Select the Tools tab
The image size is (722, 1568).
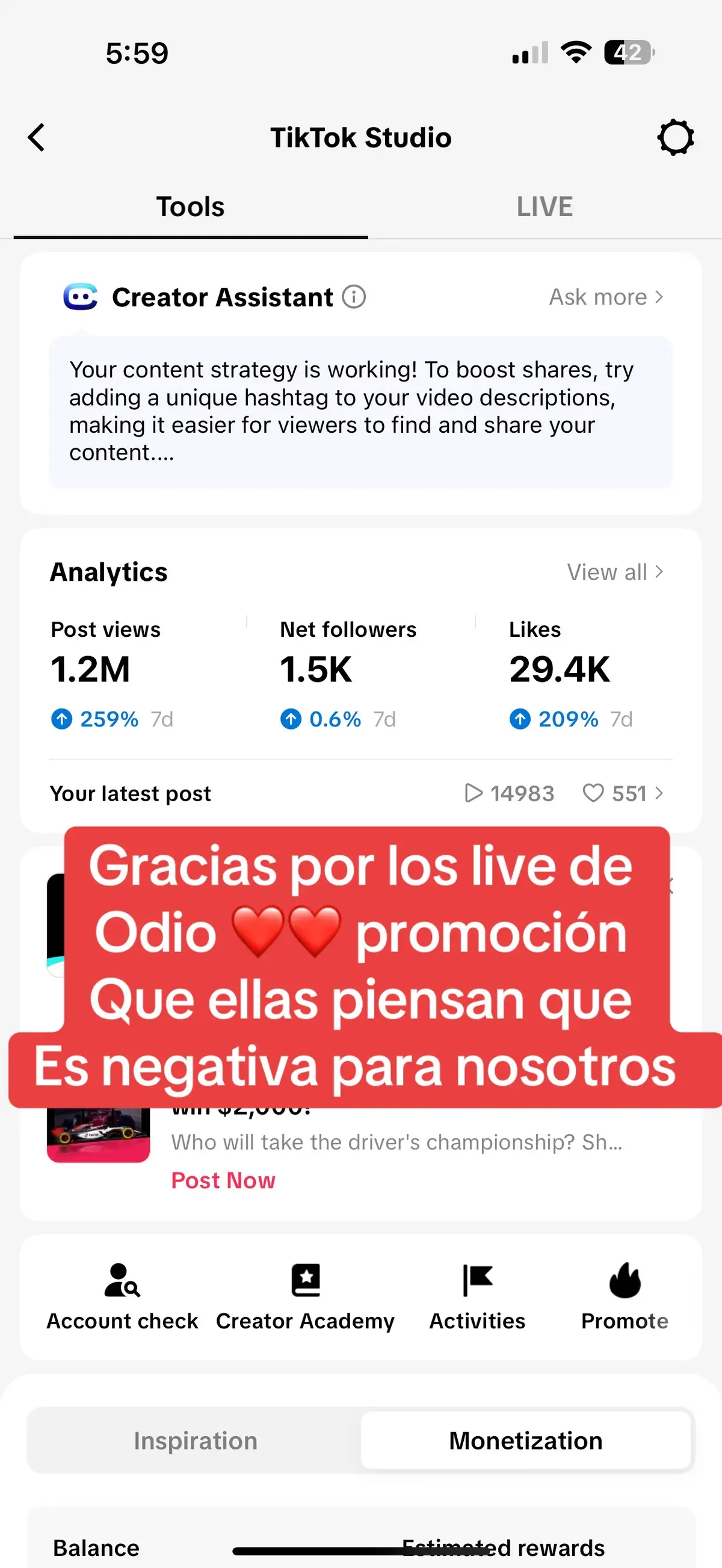pos(190,207)
